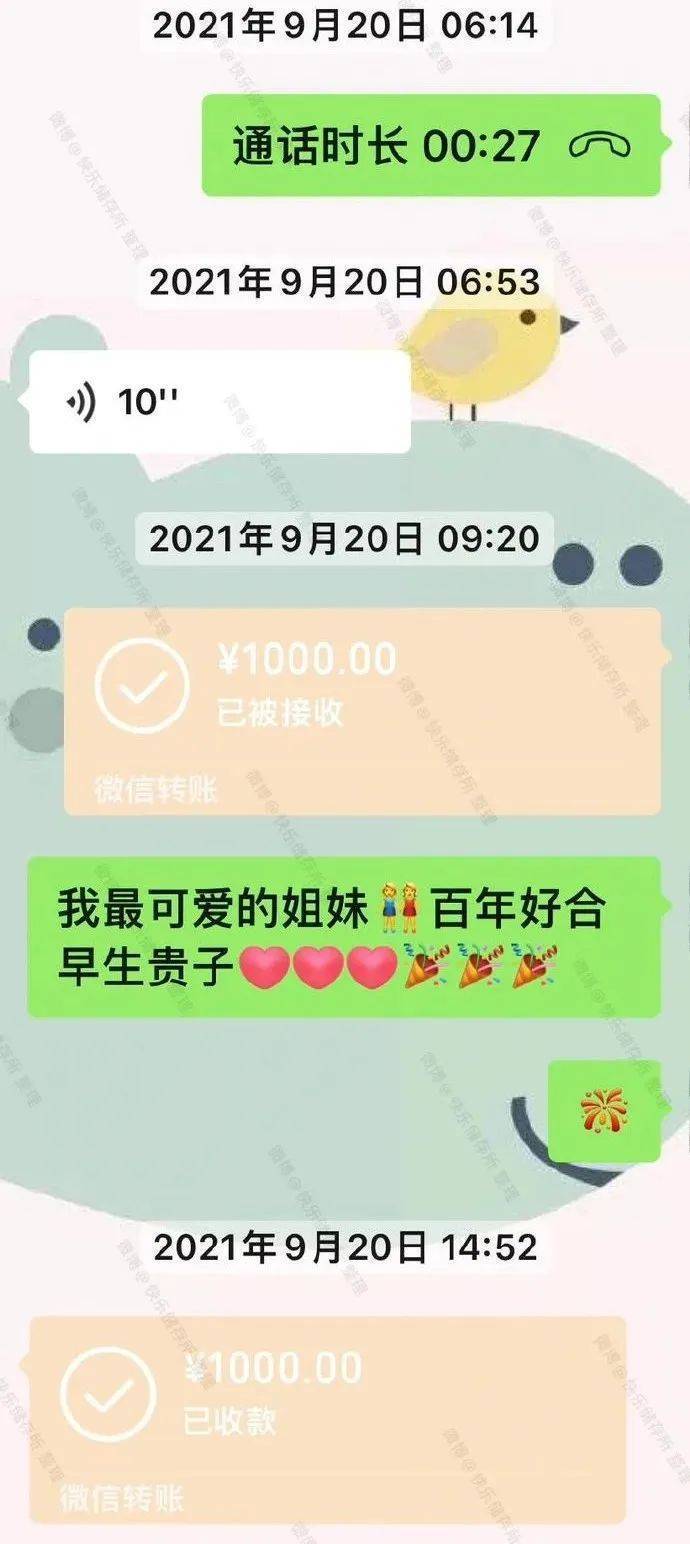Tap the 通话时长 00:27 call bubble

(431, 146)
